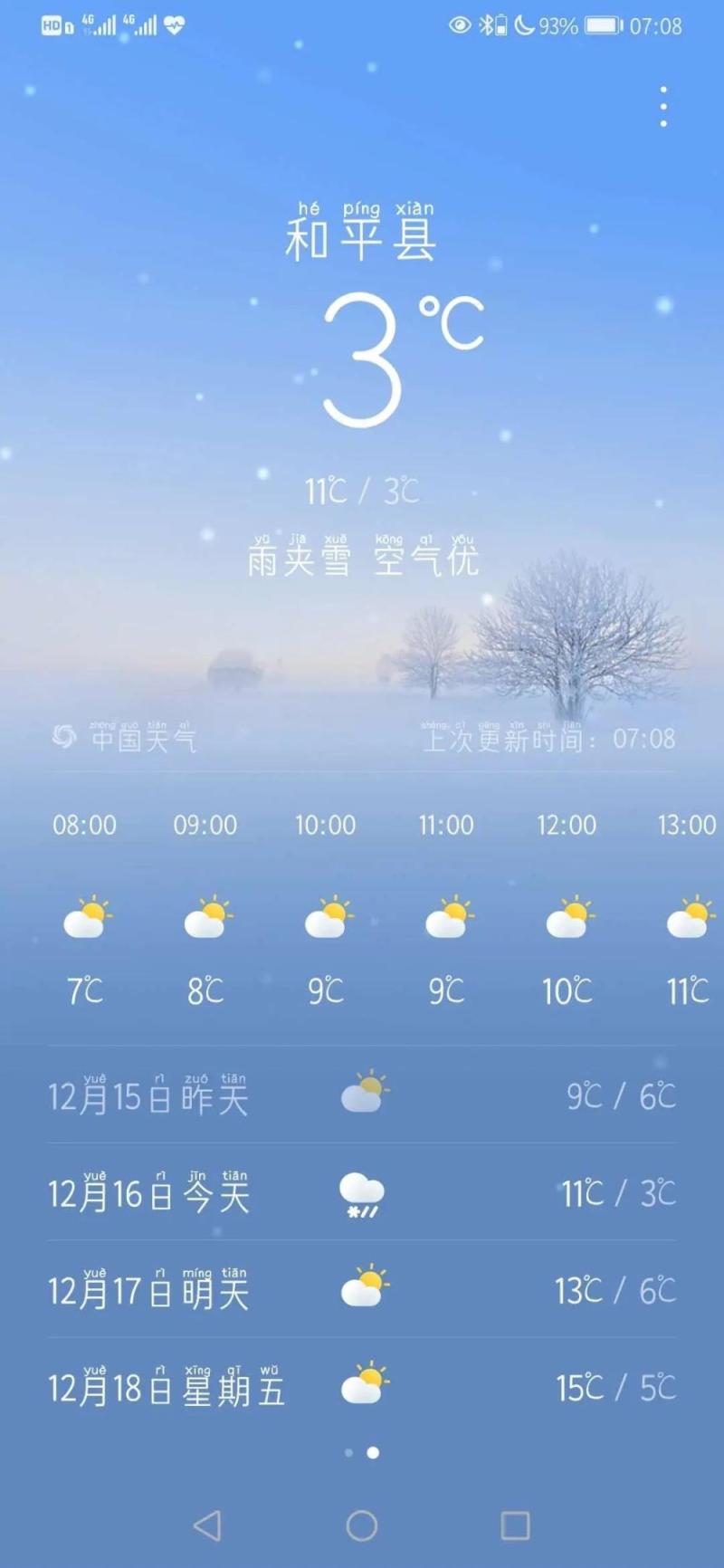The image size is (724, 1568).
Task: Open the 中国天气 source link
Action: click(x=125, y=739)
